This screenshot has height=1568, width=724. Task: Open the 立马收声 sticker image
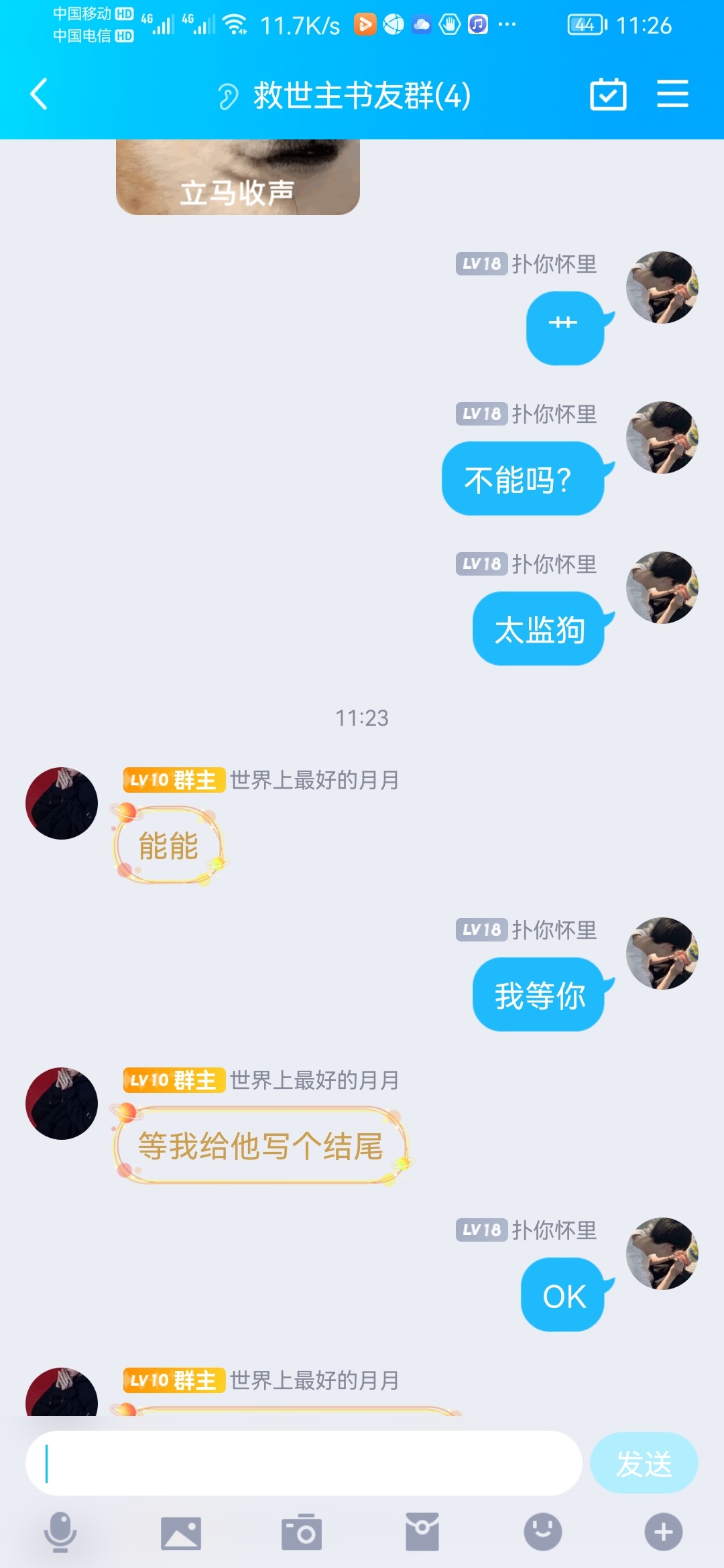coord(237,178)
